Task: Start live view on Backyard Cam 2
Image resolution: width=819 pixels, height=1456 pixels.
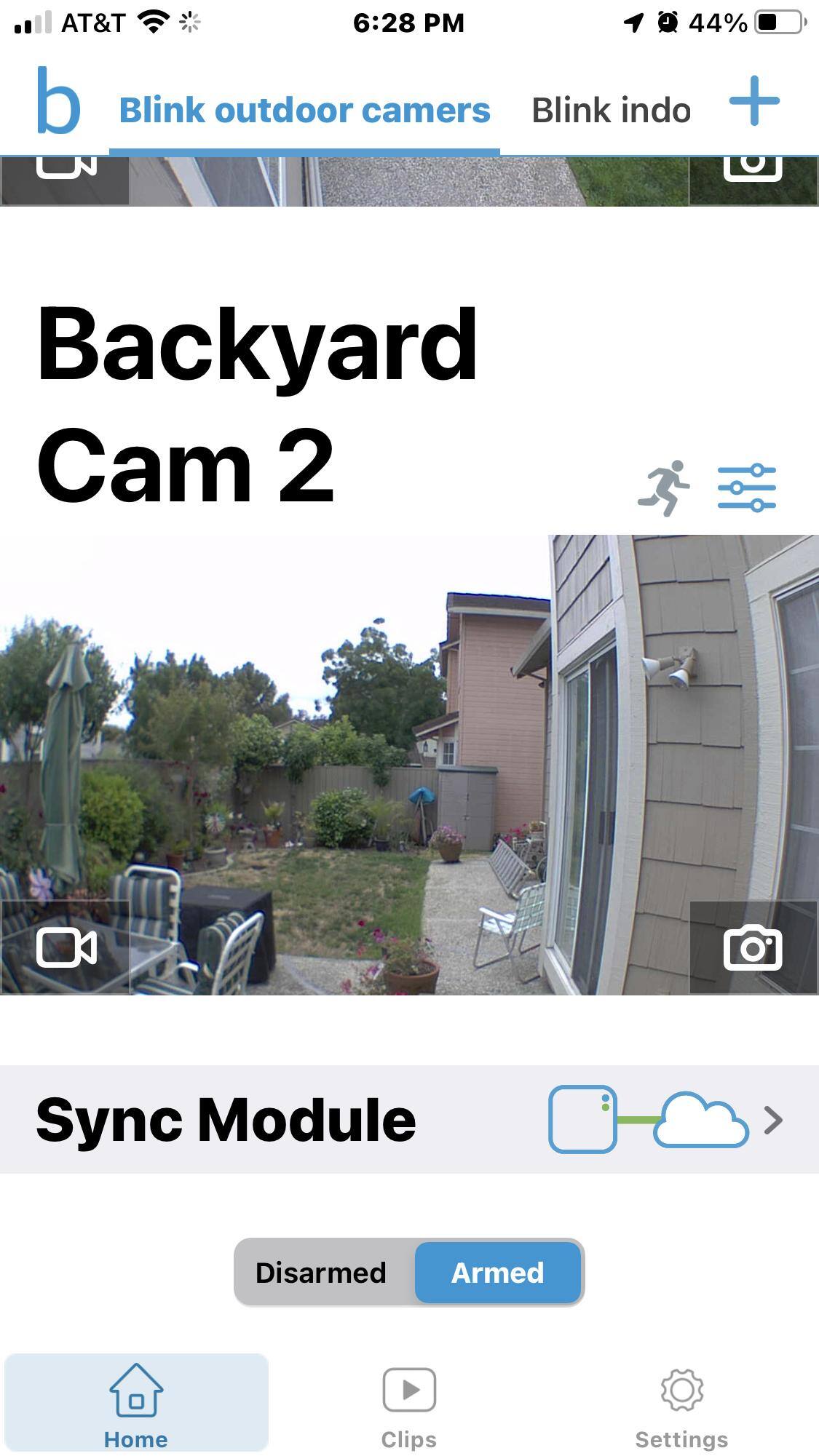Action: tap(66, 947)
